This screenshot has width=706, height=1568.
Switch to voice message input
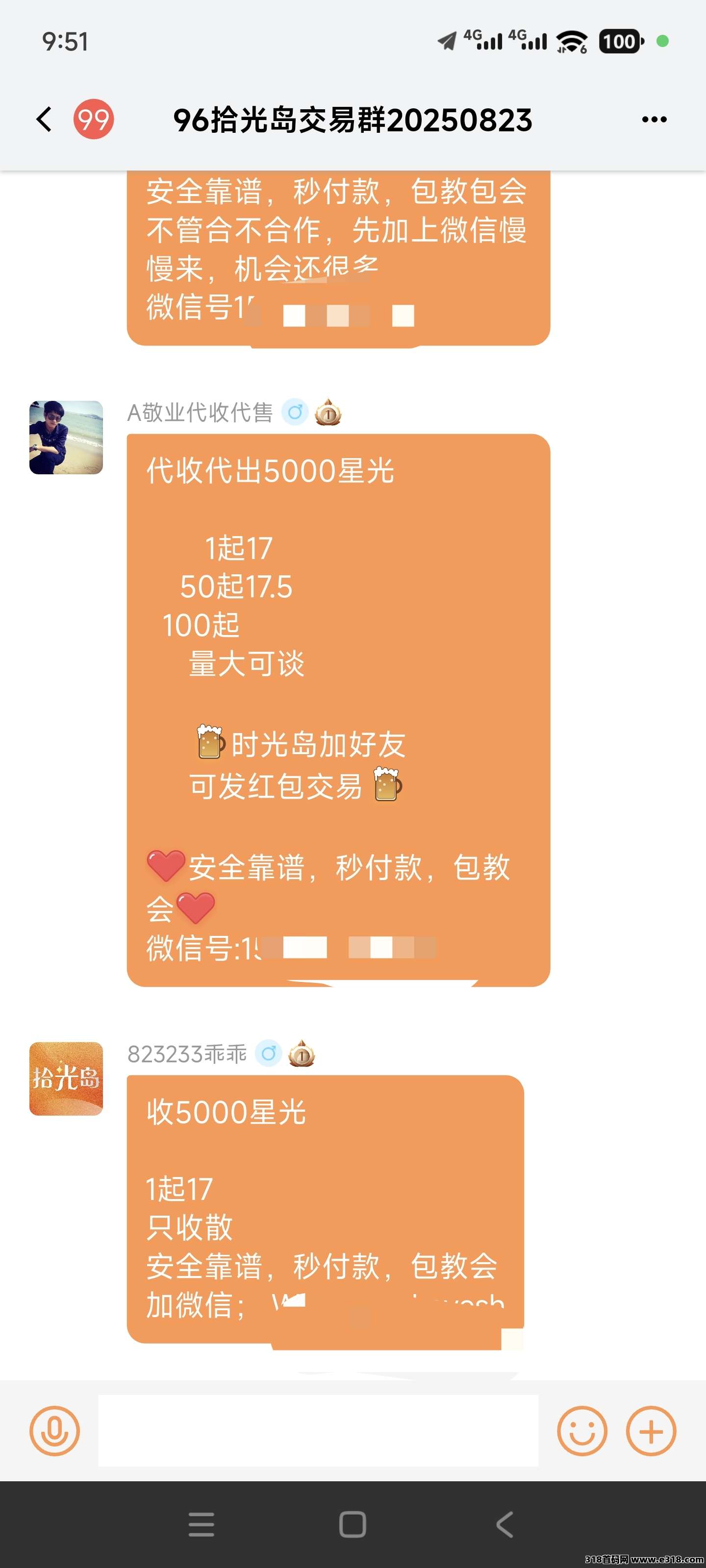pyautogui.click(x=54, y=1430)
